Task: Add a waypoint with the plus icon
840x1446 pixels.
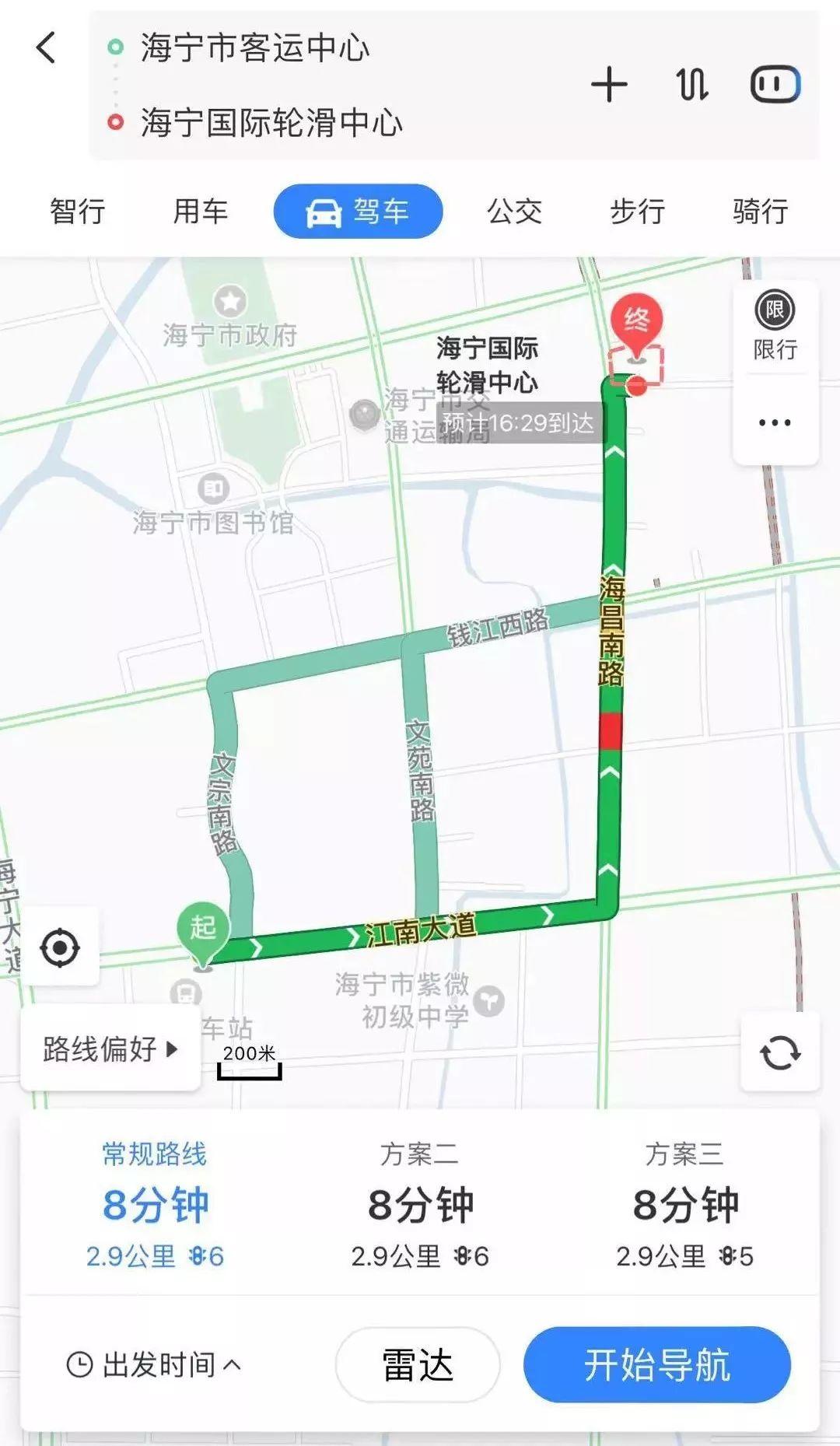Action: click(609, 84)
